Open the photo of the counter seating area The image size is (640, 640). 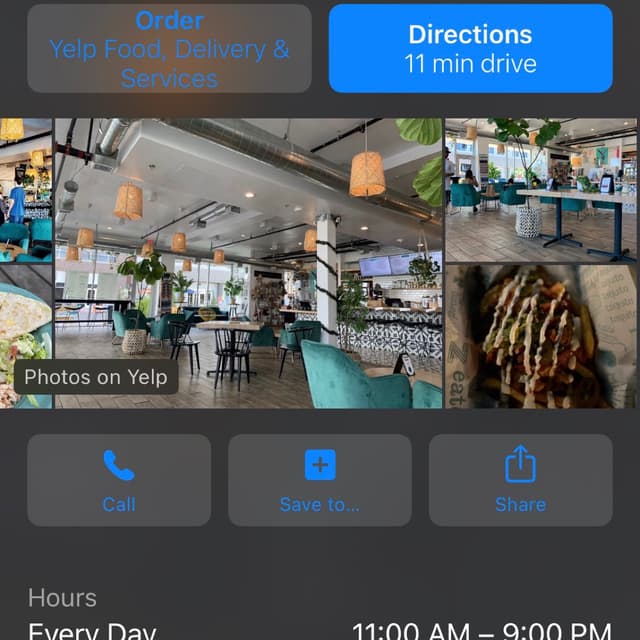540,188
